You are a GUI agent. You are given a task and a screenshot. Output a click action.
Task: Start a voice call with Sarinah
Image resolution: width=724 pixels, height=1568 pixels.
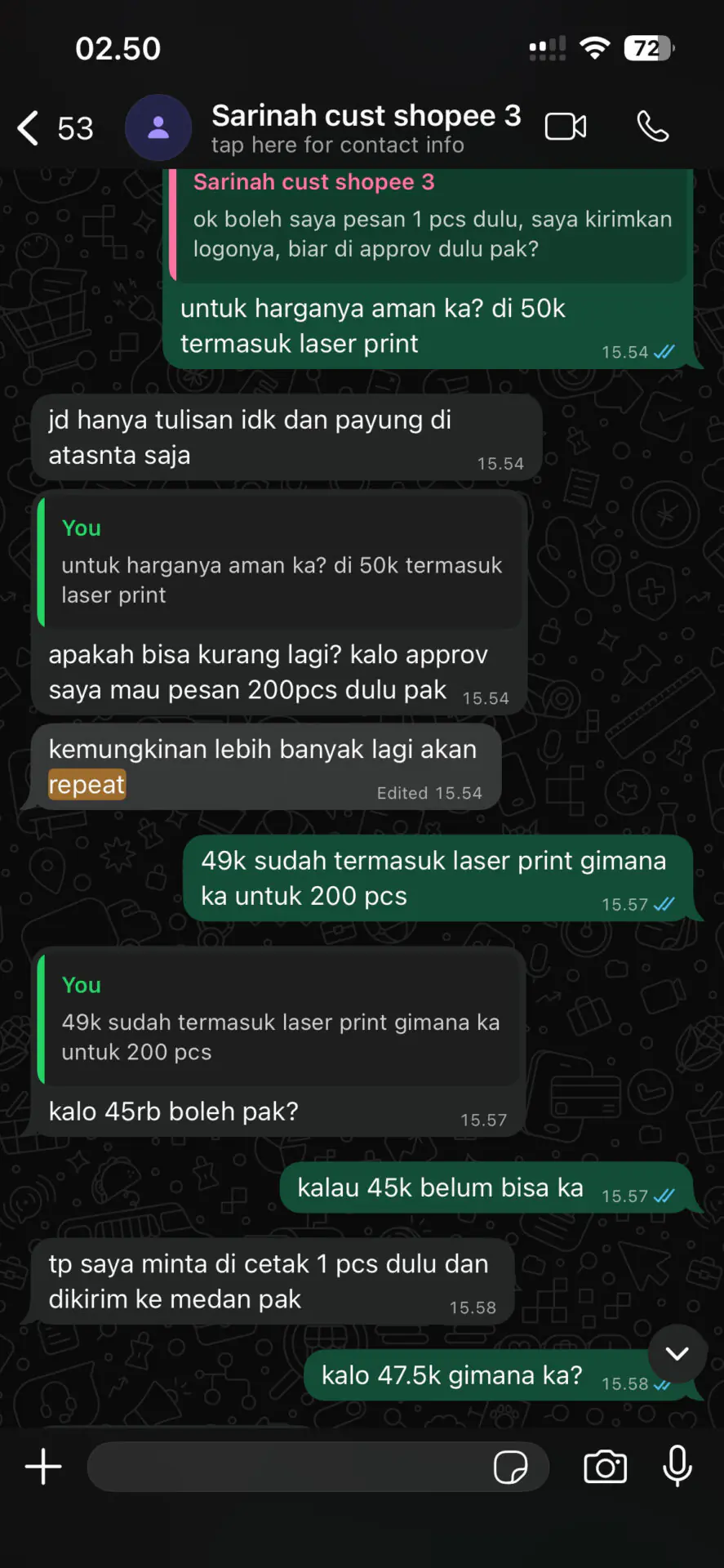pos(652,127)
